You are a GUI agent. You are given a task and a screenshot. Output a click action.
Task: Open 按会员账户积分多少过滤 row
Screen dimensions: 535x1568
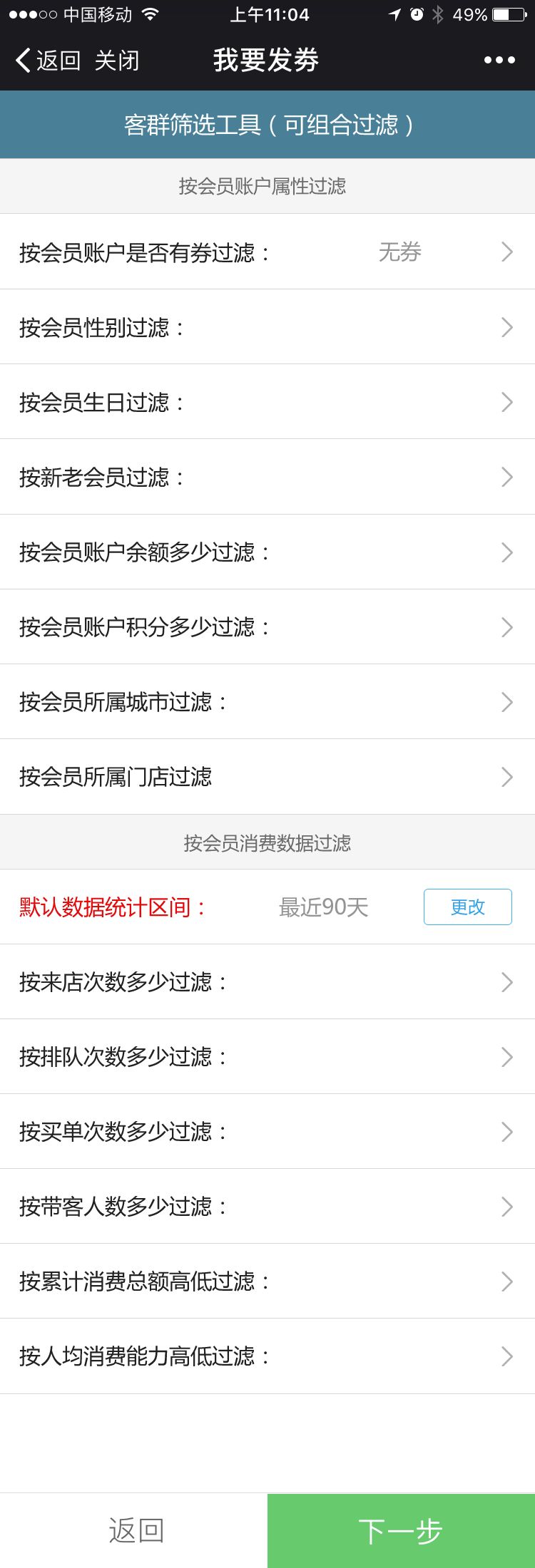pos(267,627)
